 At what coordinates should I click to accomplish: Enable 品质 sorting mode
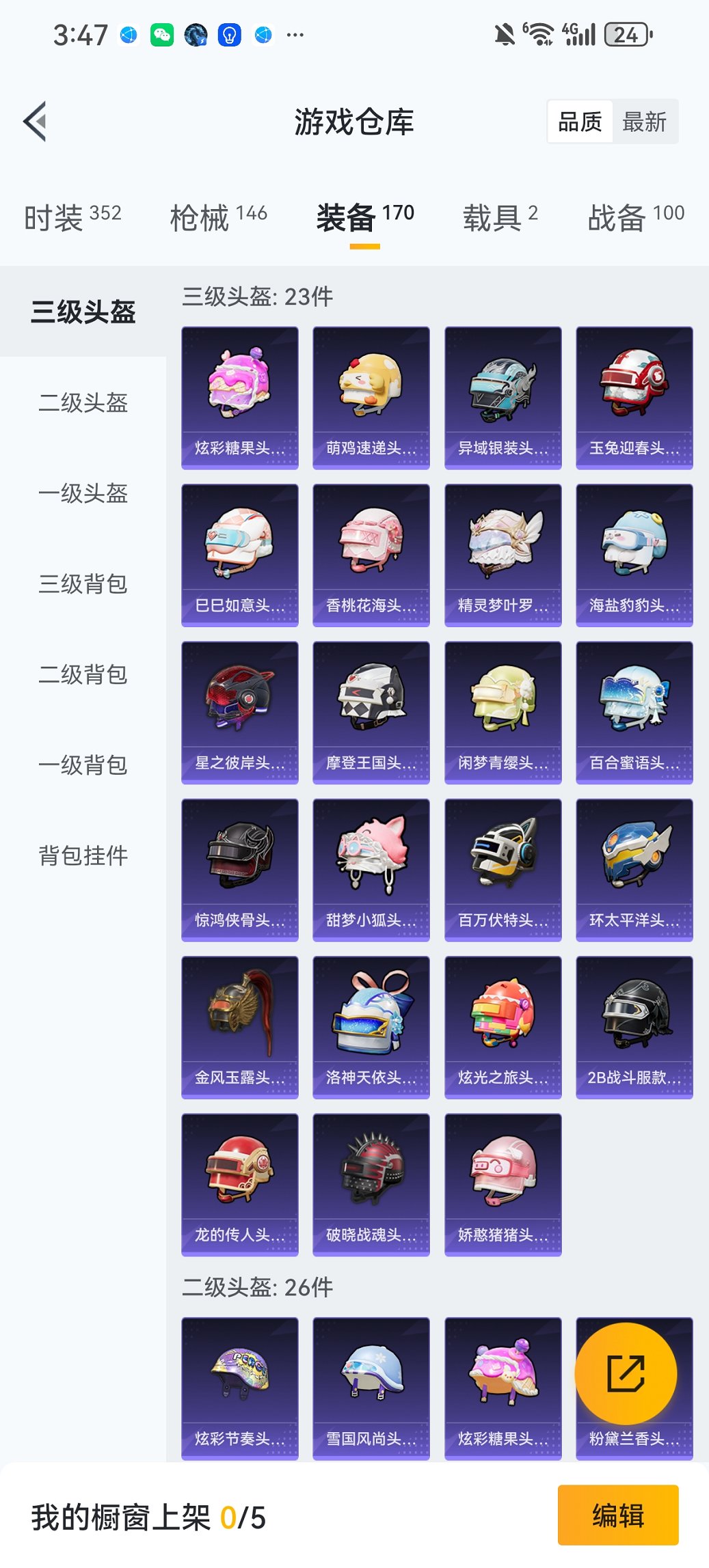point(581,121)
